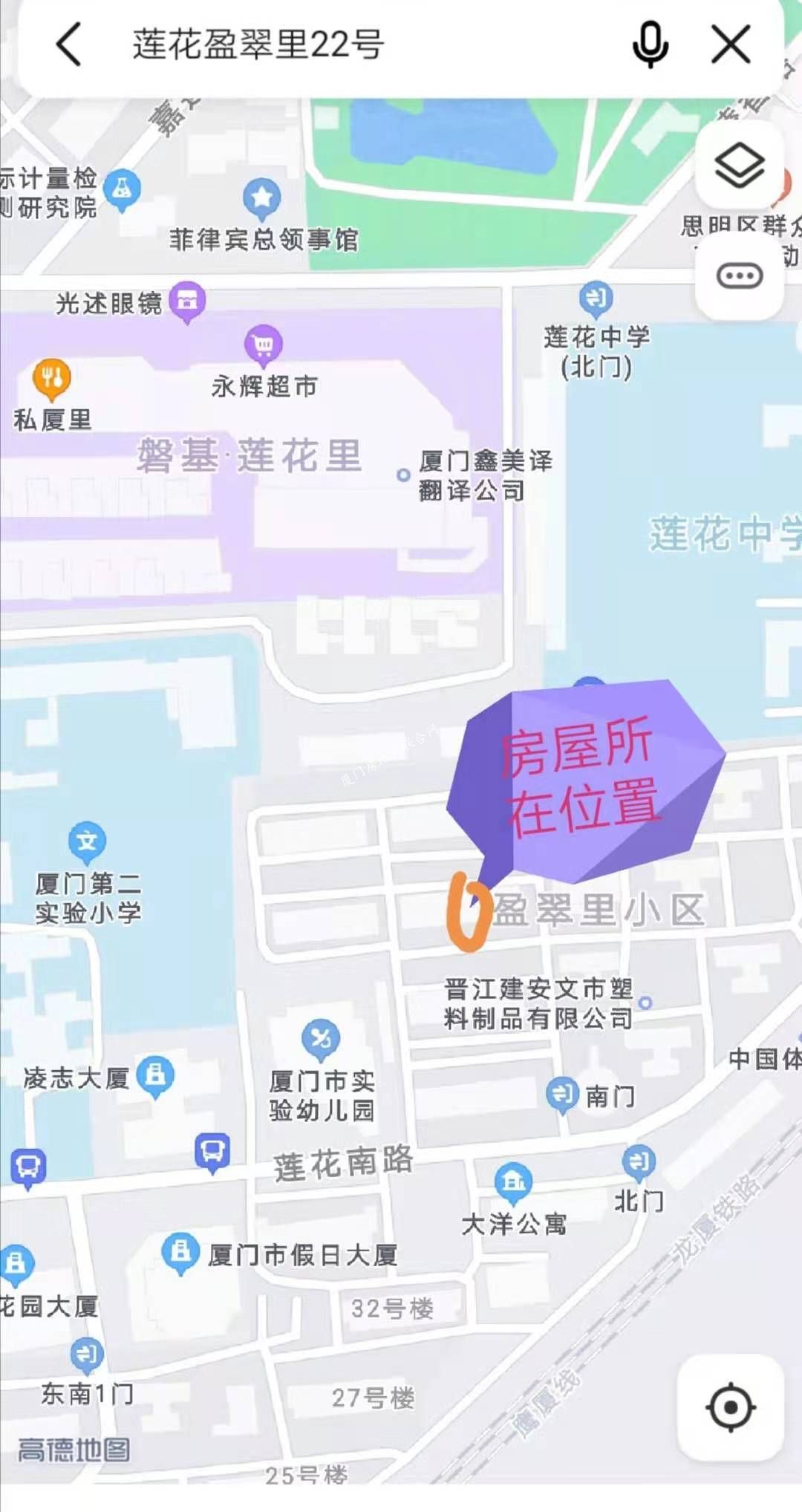
Task: Open the 私厦里 restaurant marker
Action: coord(52,379)
